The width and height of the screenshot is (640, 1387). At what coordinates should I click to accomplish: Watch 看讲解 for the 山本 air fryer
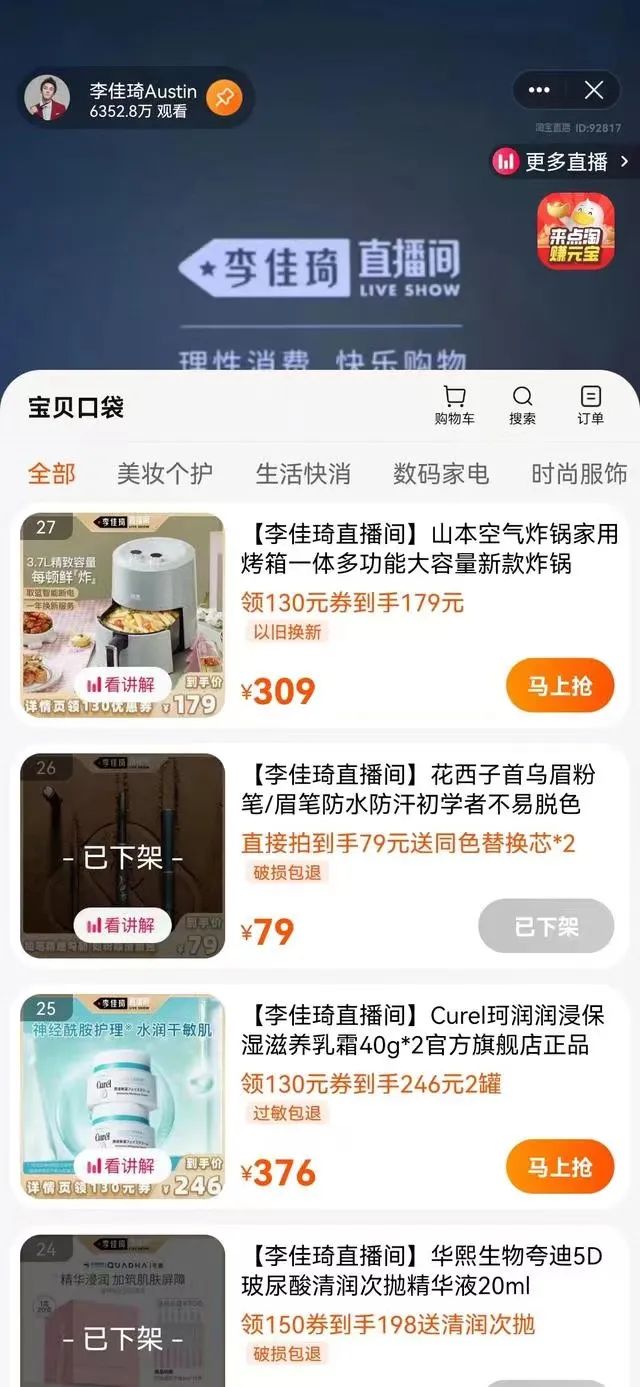[122, 684]
